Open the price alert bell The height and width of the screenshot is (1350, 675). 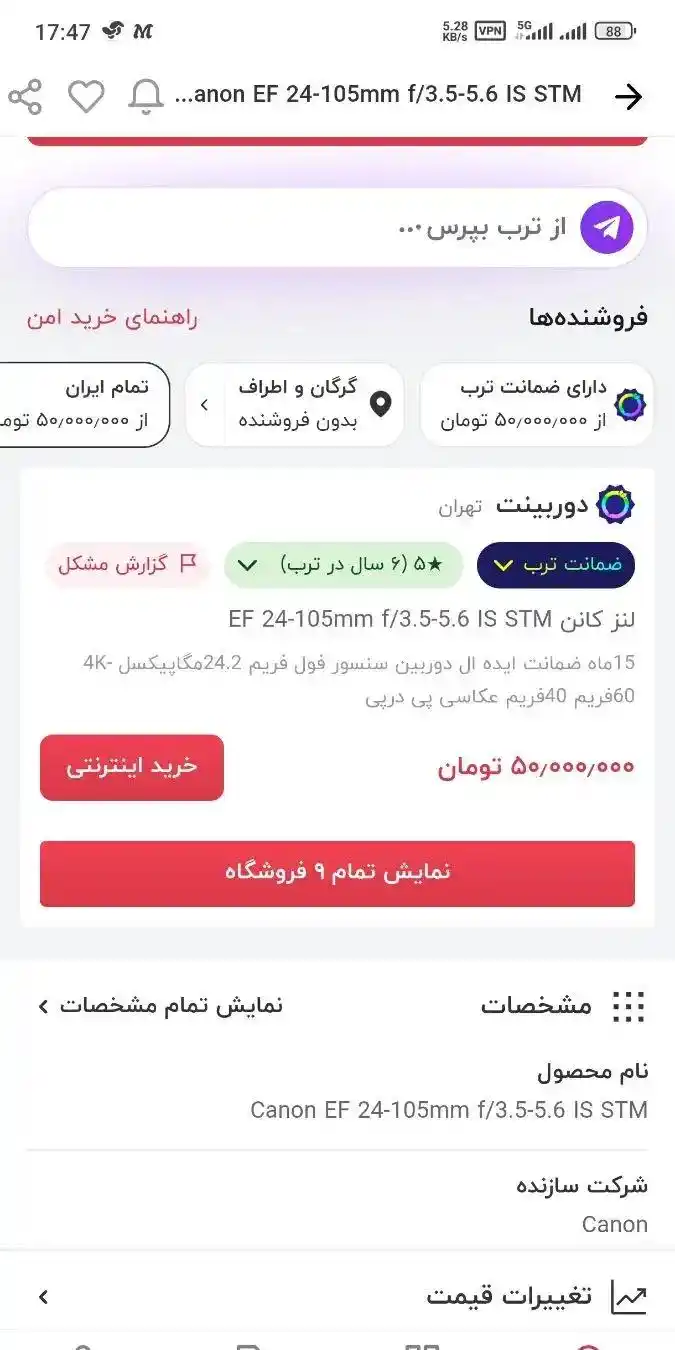coord(146,97)
